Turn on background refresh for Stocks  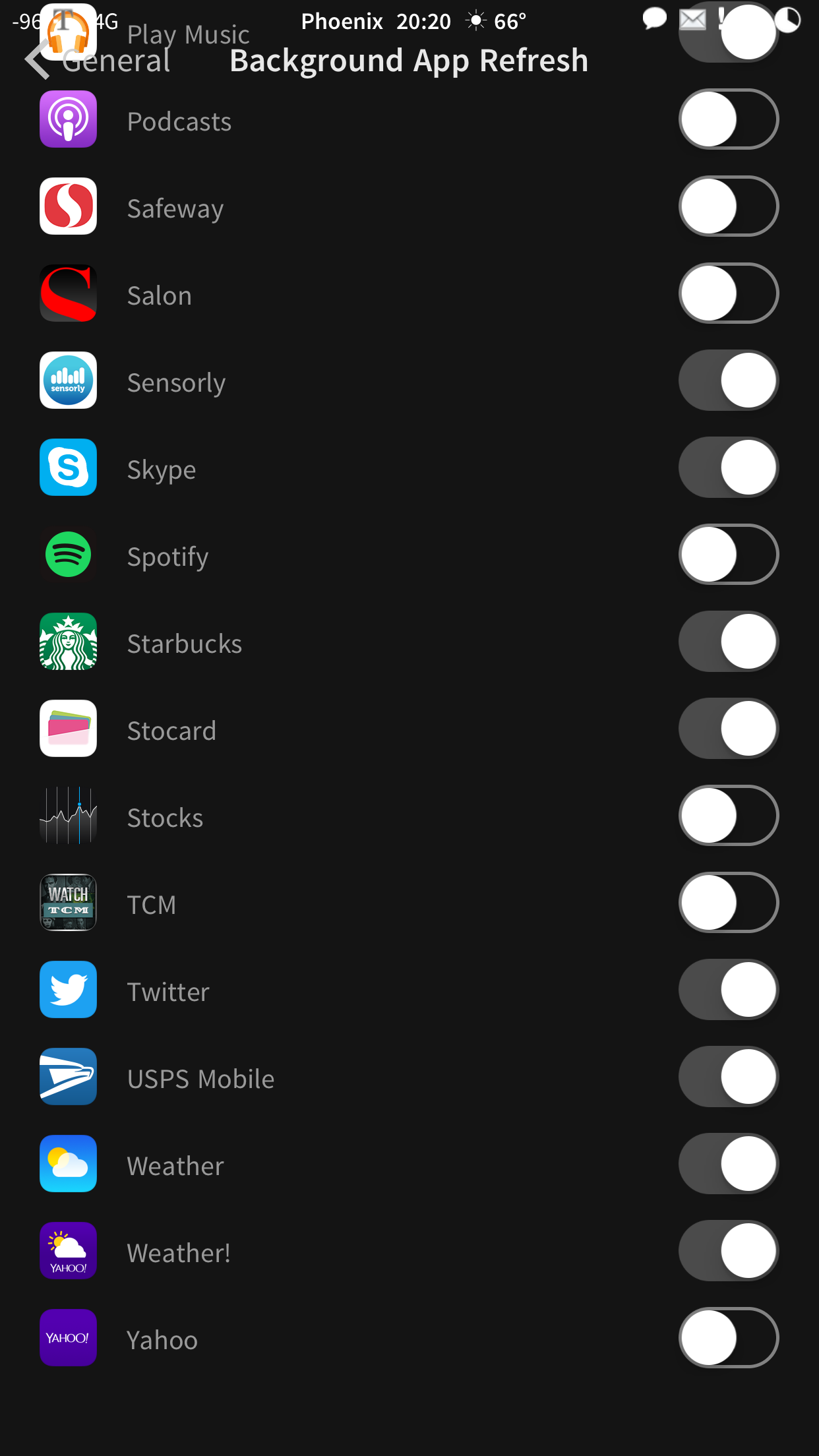pos(728,816)
